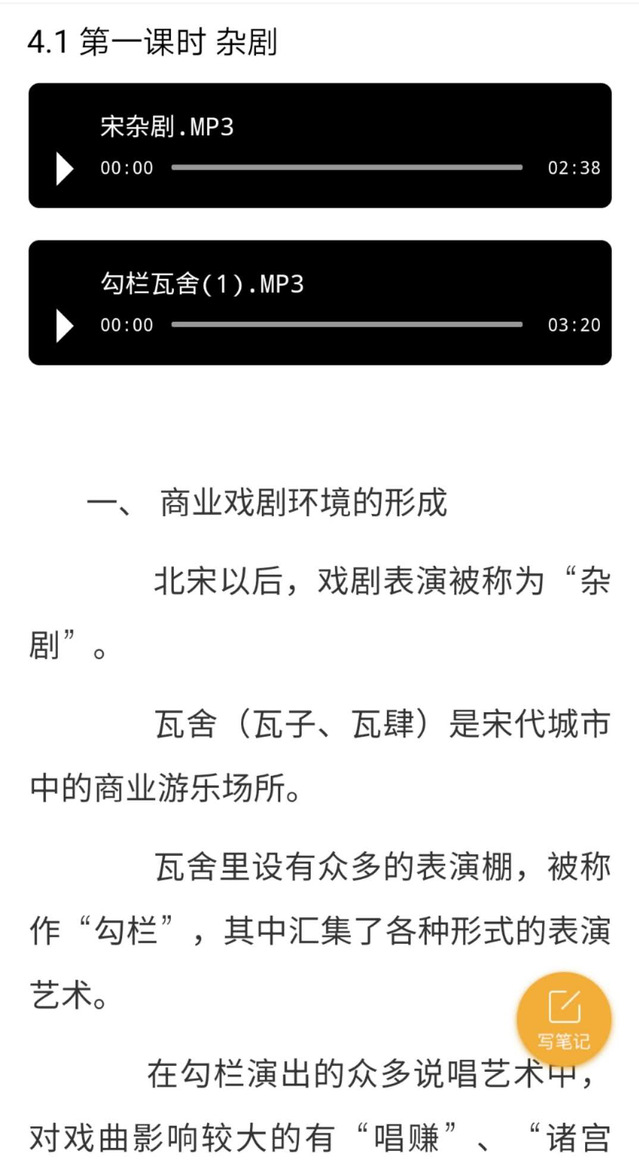Tap the 写笔记 floating button
This screenshot has width=639, height=1173.
(x=563, y=1018)
